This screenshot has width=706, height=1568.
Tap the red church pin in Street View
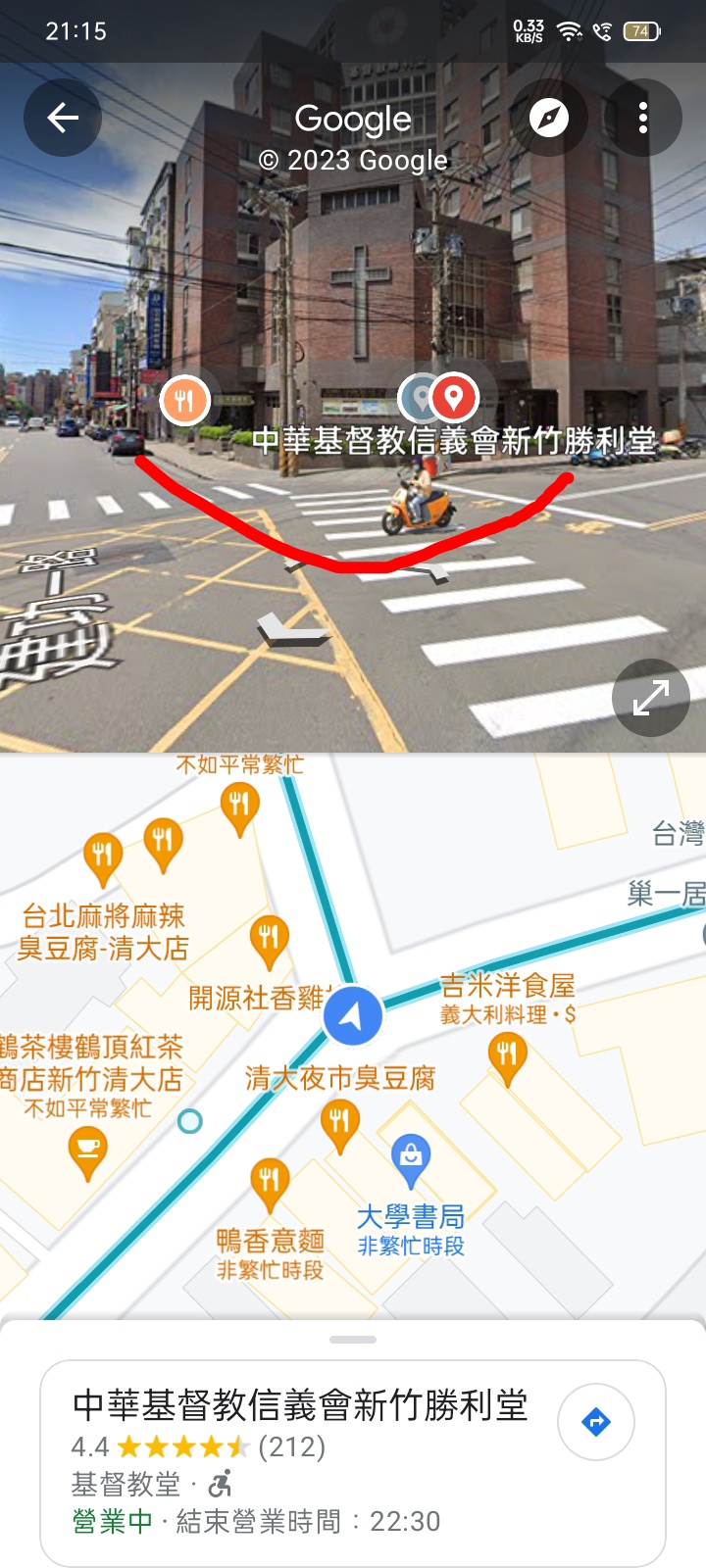pyautogui.click(x=453, y=398)
